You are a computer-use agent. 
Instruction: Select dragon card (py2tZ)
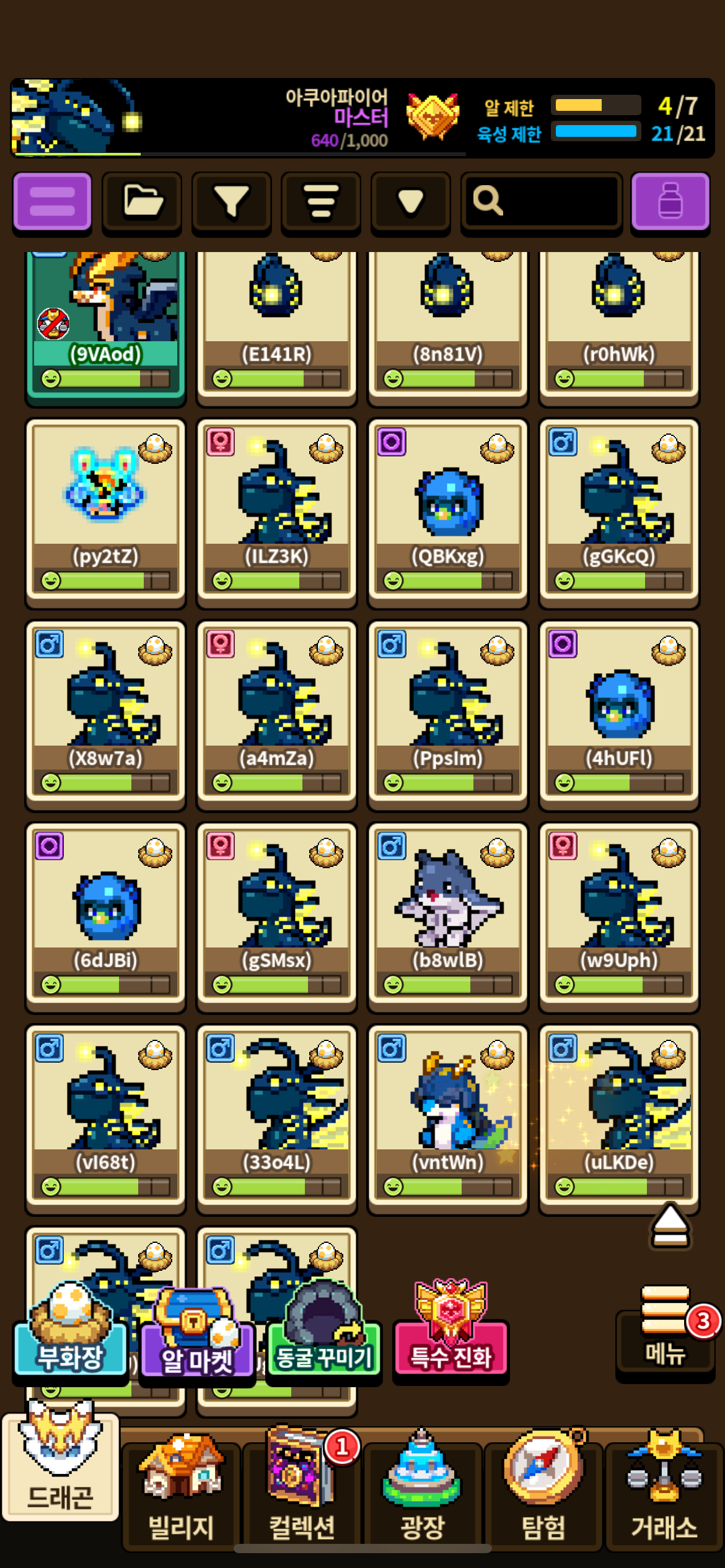tap(105, 513)
